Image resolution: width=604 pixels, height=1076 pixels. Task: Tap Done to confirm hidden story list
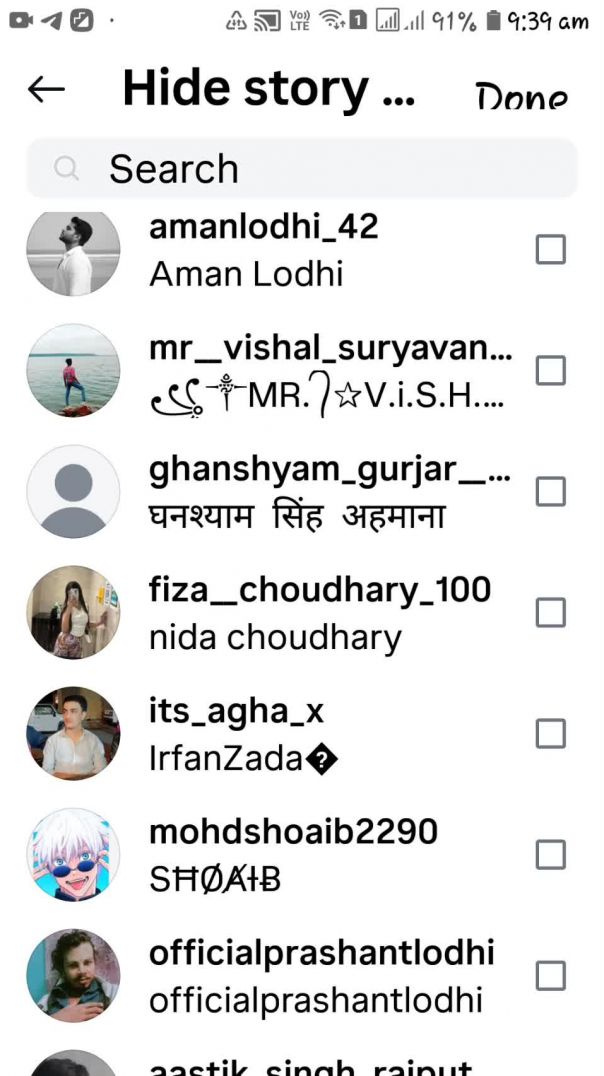[x=521, y=98]
